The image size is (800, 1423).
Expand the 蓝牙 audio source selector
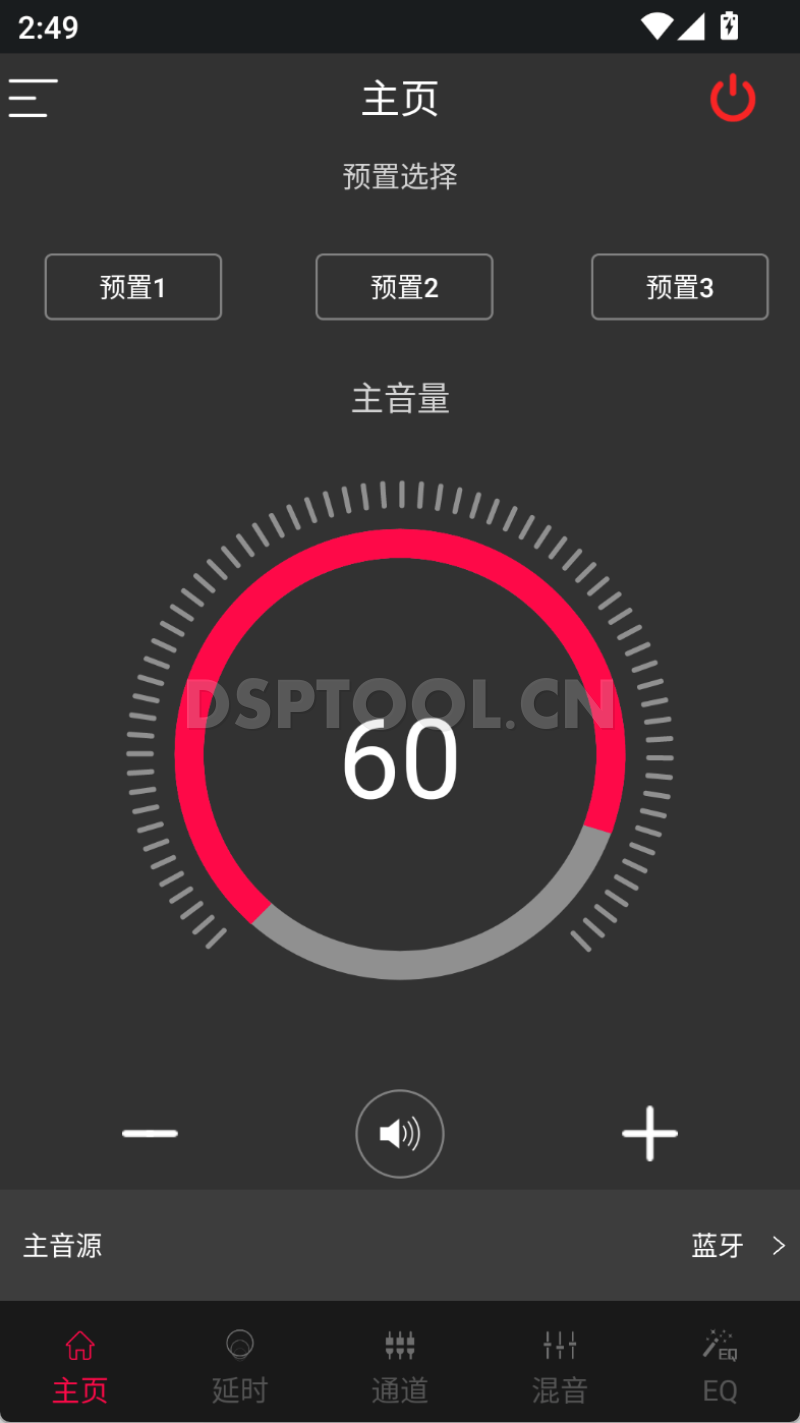[718, 1245]
